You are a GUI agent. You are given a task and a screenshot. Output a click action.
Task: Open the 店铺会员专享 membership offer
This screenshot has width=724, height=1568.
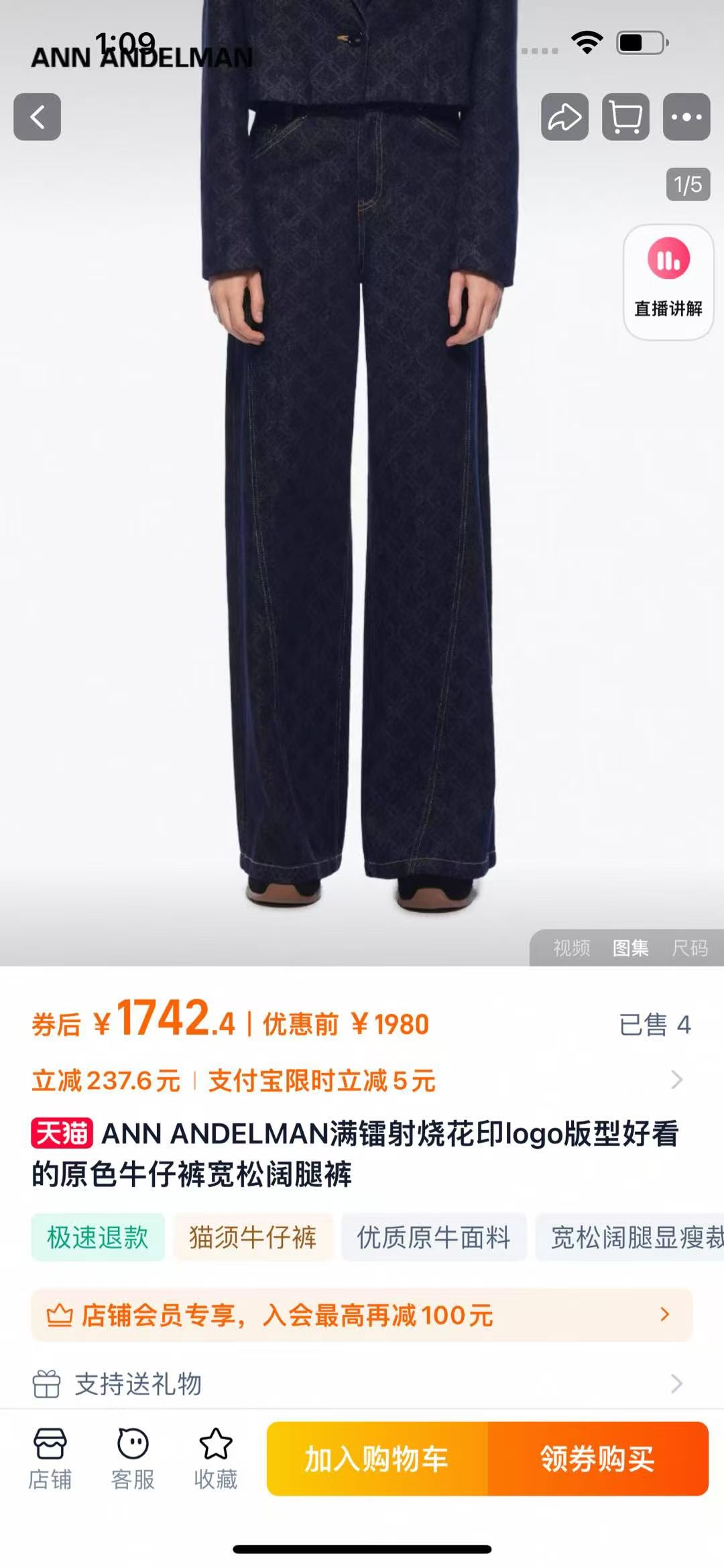(x=362, y=1315)
